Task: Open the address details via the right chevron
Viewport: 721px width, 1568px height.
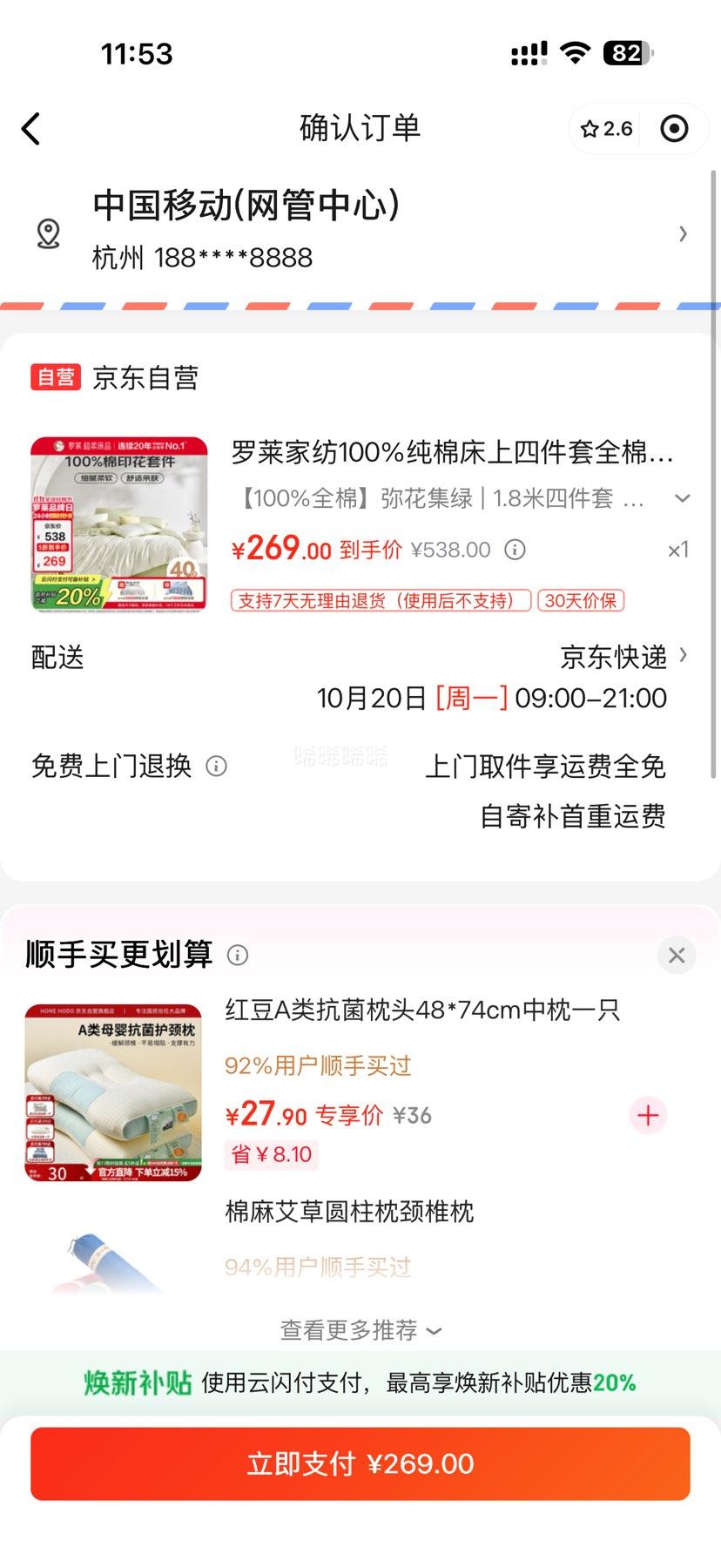Action: pos(683,233)
